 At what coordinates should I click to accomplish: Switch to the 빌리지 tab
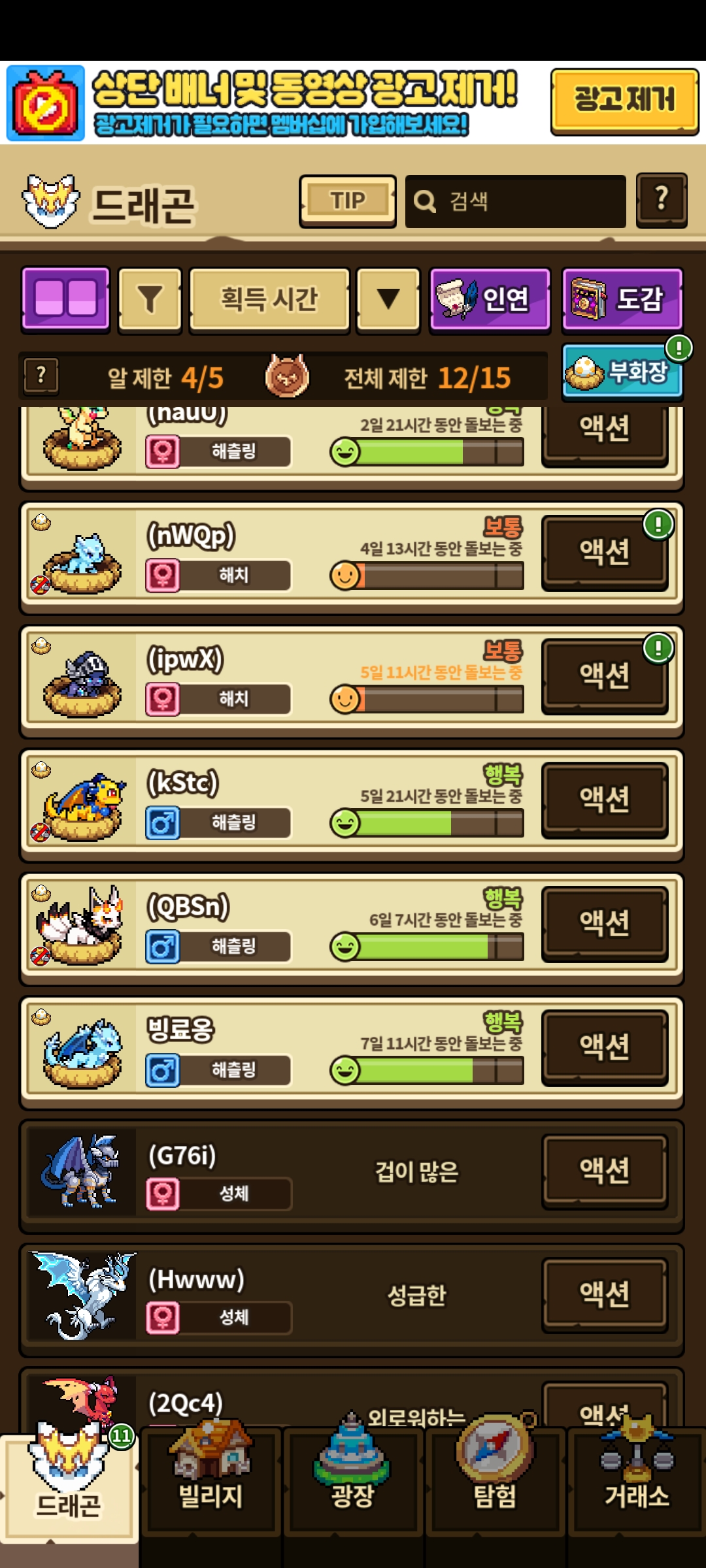click(x=210, y=1482)
